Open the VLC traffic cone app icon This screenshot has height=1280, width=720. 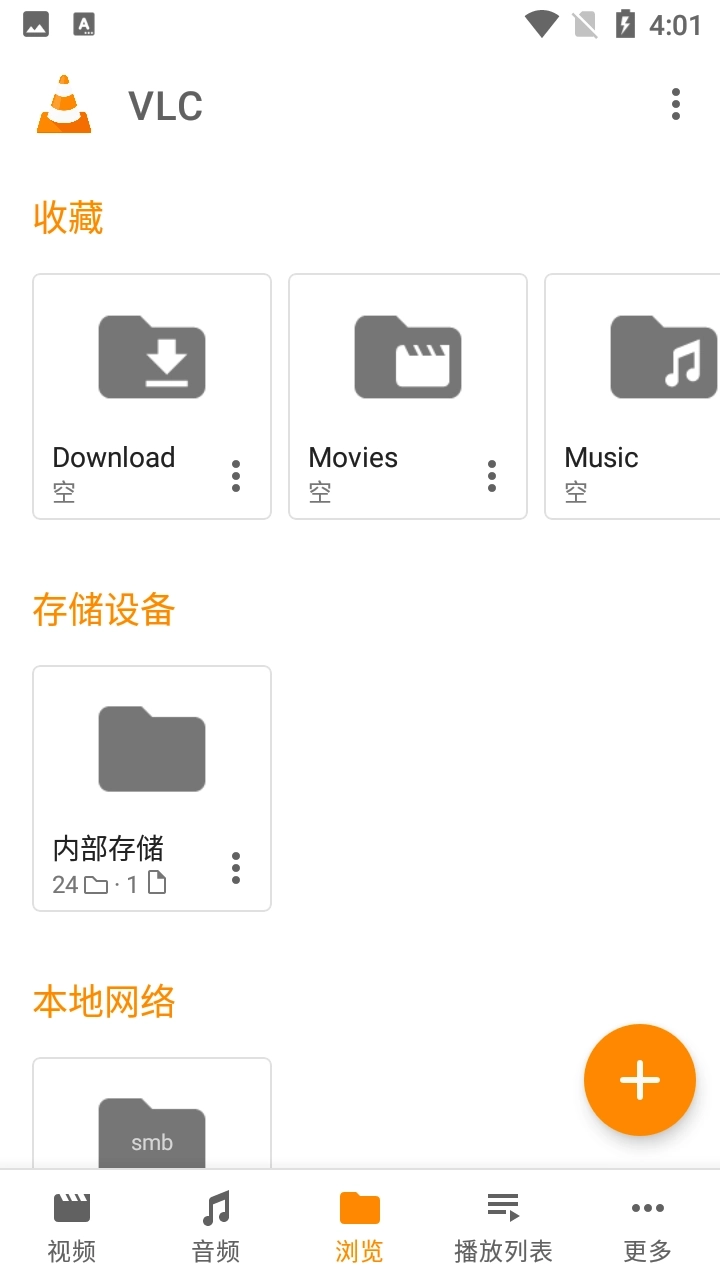[64, 103]
